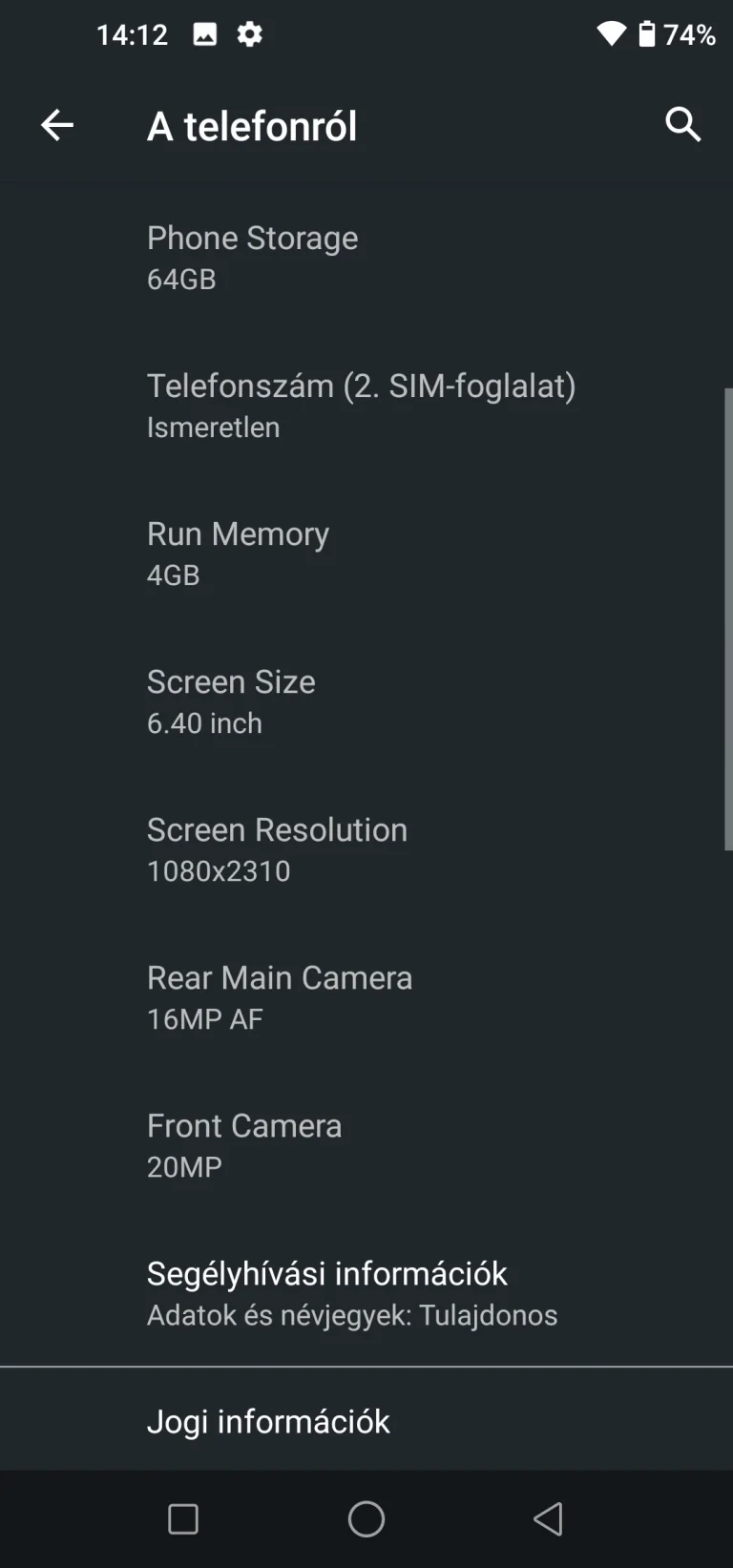
Task: Tap the battery icon showing 74%
Action: [x=645, y=34]
